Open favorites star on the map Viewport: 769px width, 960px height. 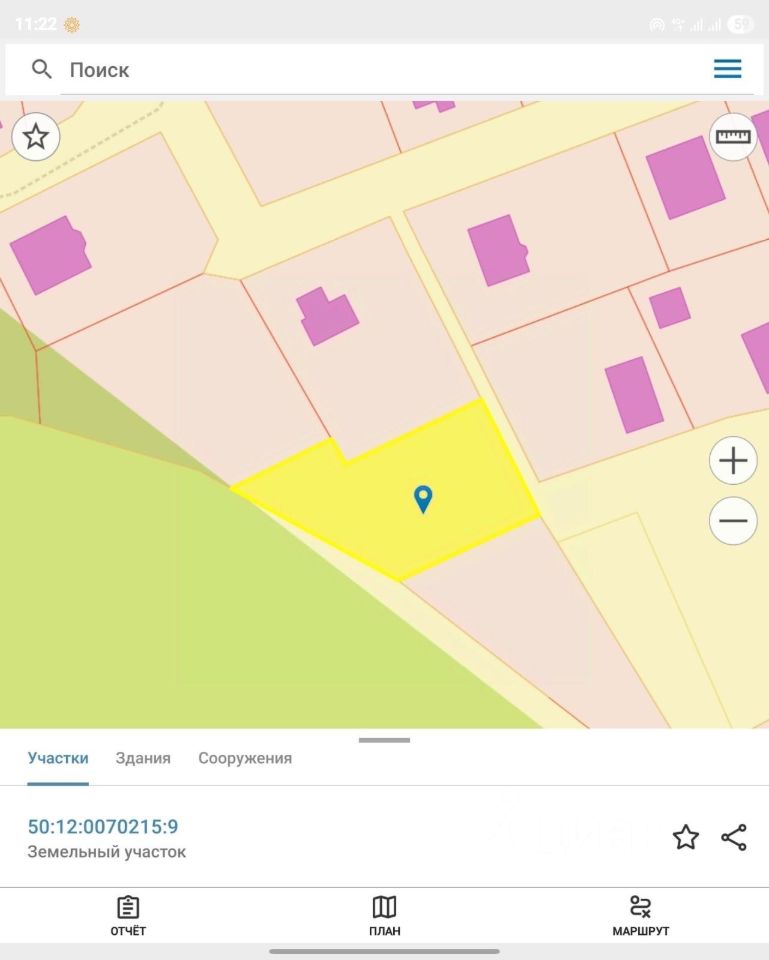pos(36,136)
